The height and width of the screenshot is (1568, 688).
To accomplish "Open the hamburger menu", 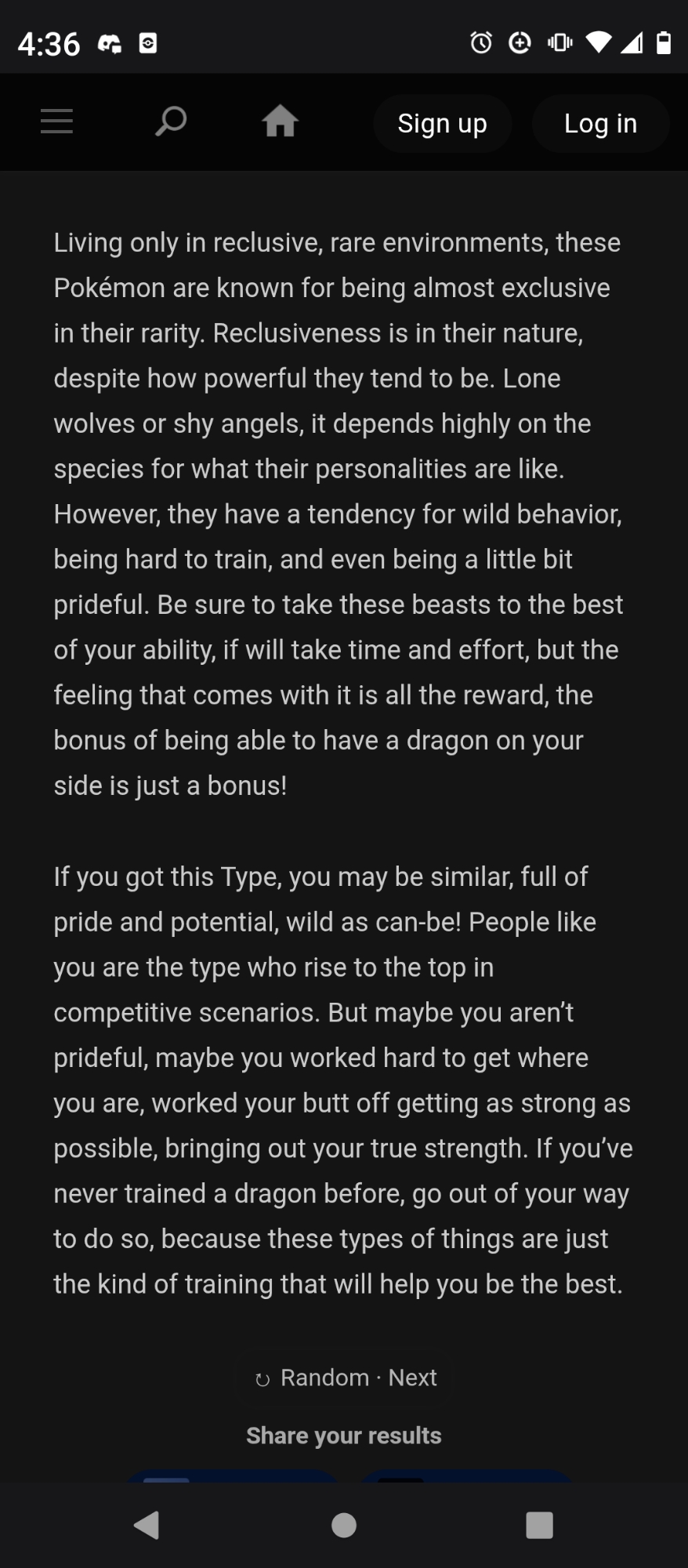I will pos(56,122).
